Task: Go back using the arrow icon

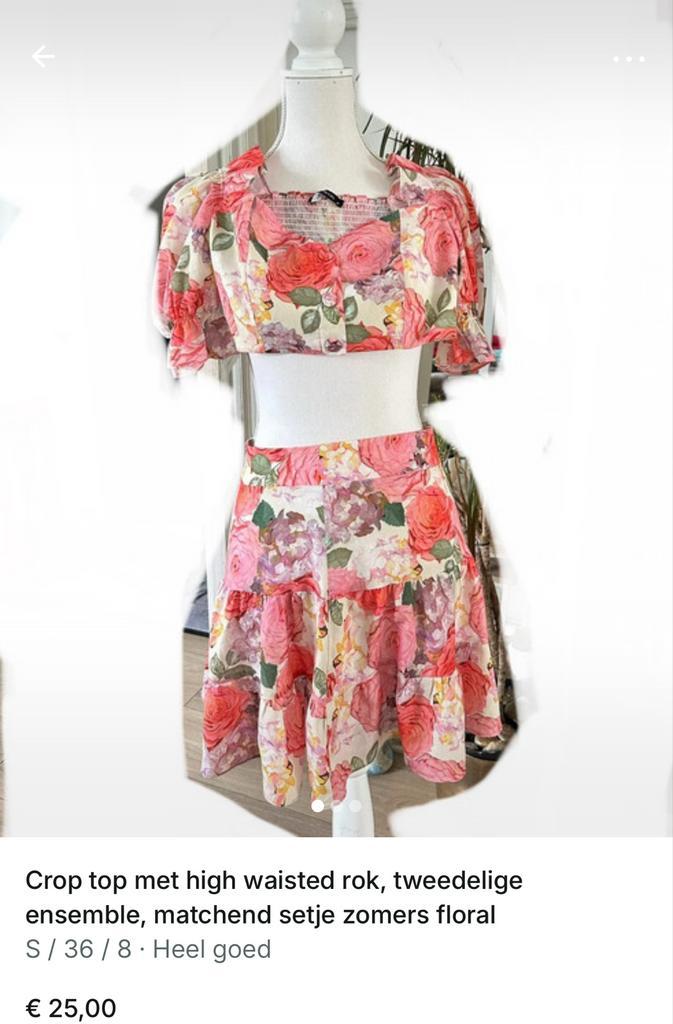Action: [x=43, y=57]
